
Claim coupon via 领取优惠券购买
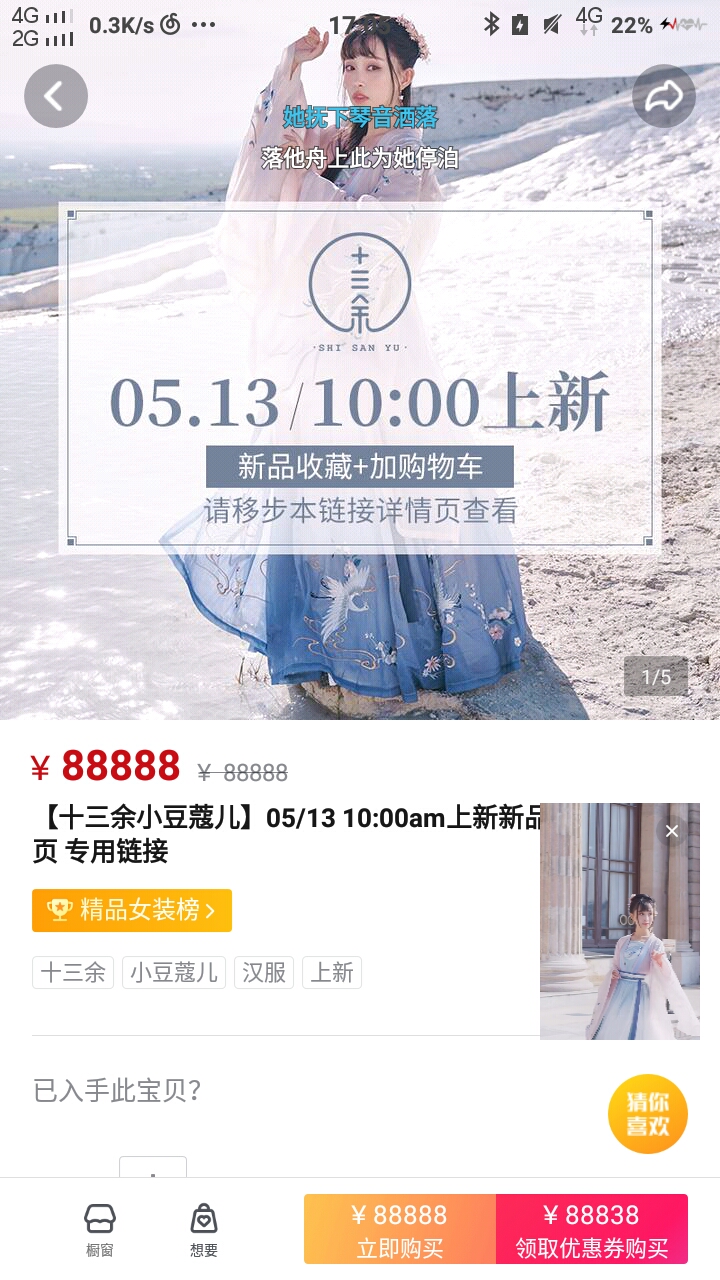coord(592,1230)
